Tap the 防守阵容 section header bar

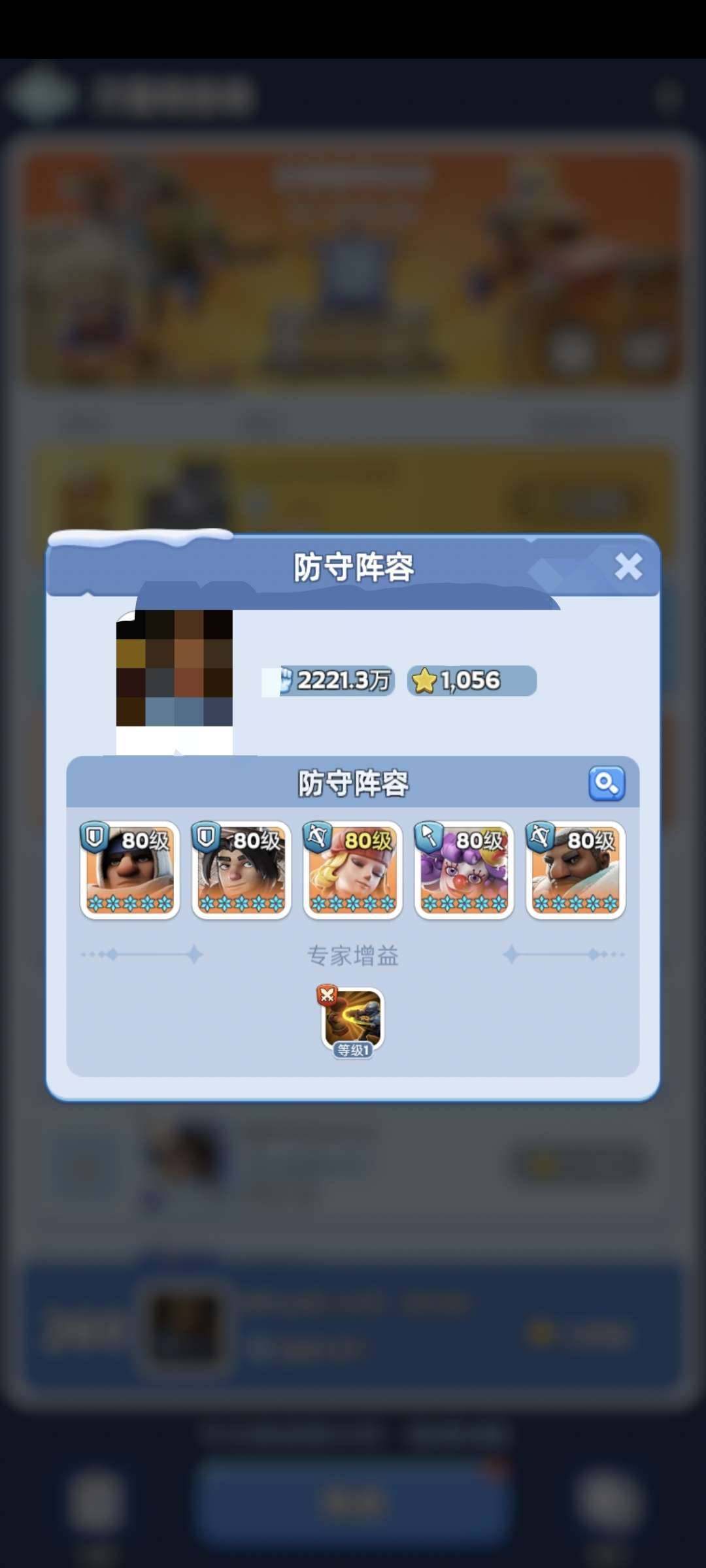(x=353, y=782)
